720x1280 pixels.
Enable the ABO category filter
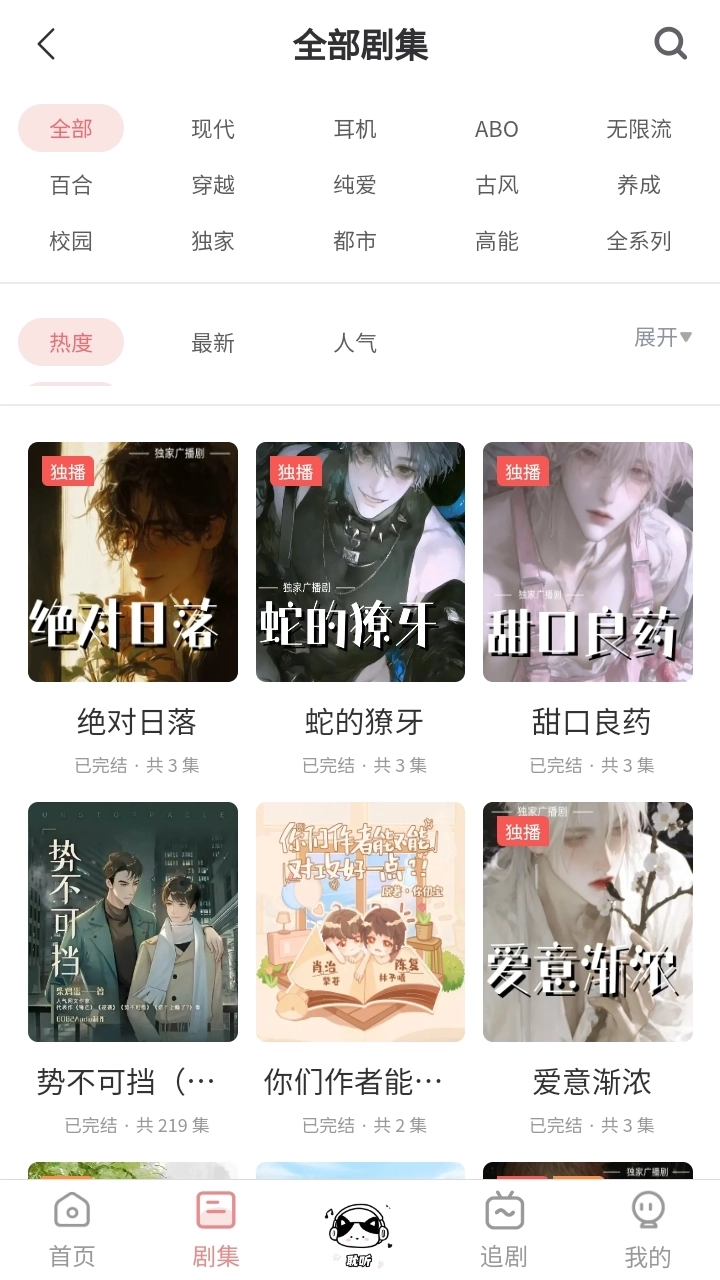496,128
